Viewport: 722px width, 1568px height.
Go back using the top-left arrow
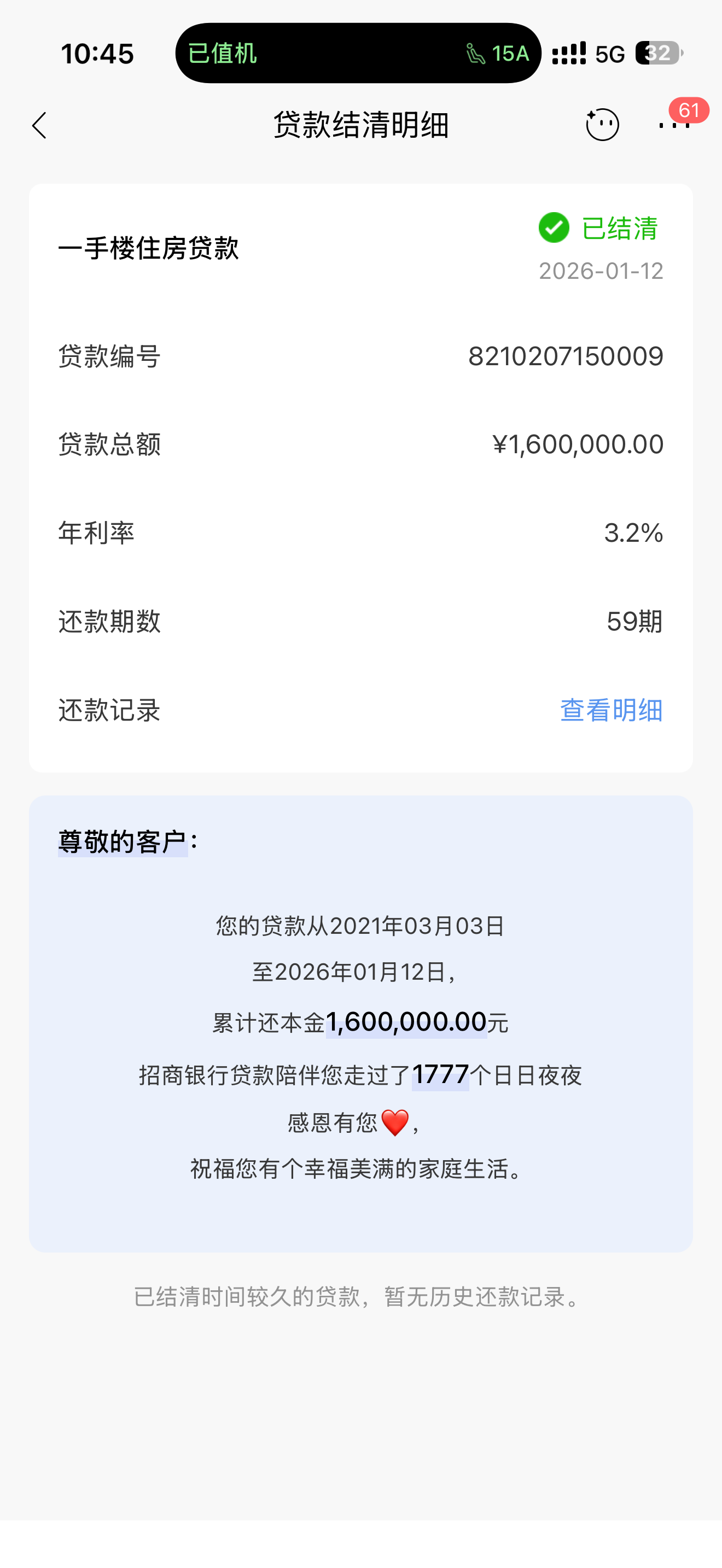[39, 125]
